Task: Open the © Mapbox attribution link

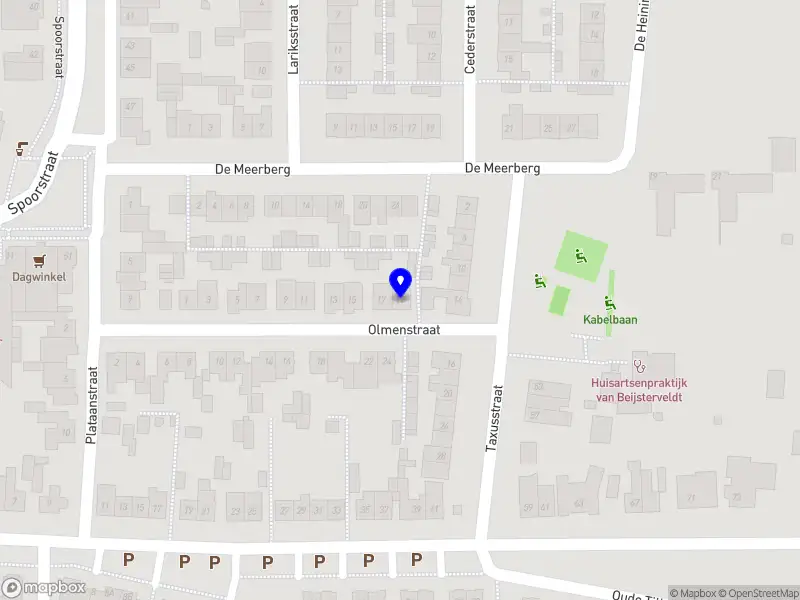Action: [x=694, y=593]
